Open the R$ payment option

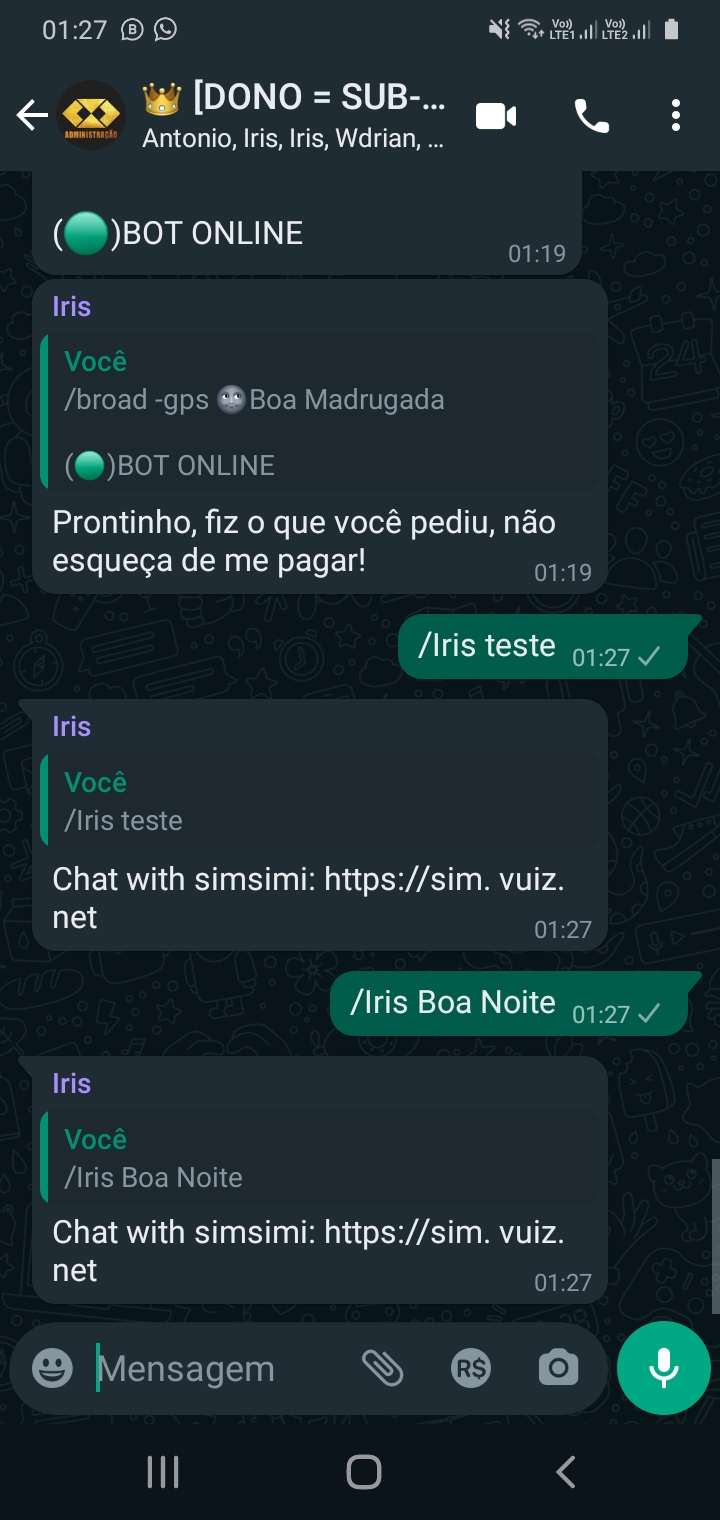[470, 1368]
